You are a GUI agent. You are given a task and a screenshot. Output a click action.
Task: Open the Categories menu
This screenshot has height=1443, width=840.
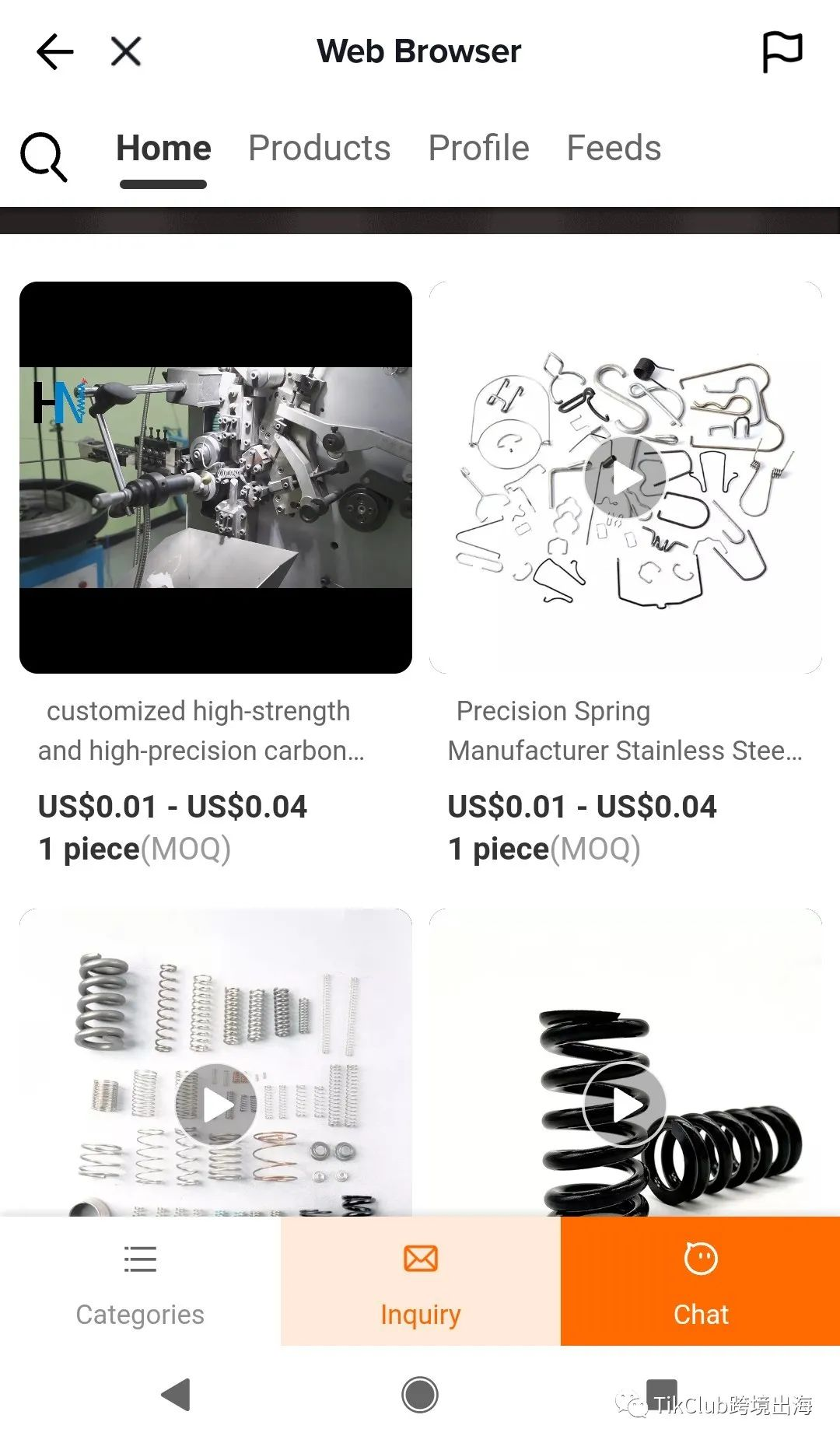(140, 1282)
